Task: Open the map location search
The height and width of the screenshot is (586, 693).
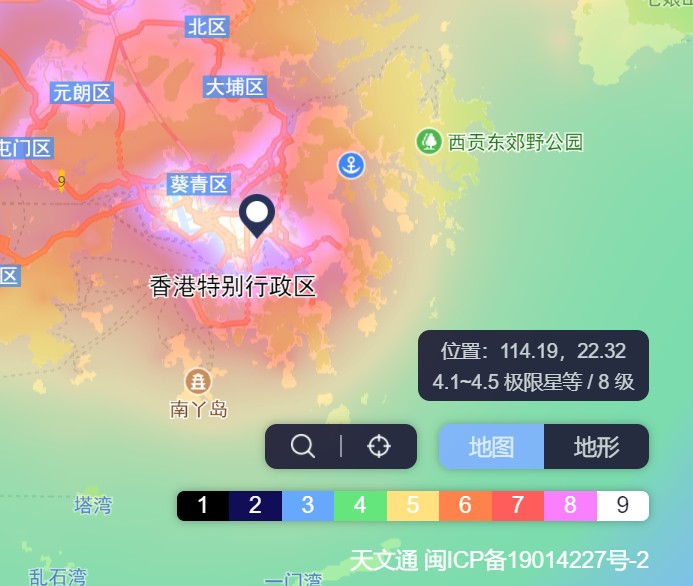Action: point(303,446)
